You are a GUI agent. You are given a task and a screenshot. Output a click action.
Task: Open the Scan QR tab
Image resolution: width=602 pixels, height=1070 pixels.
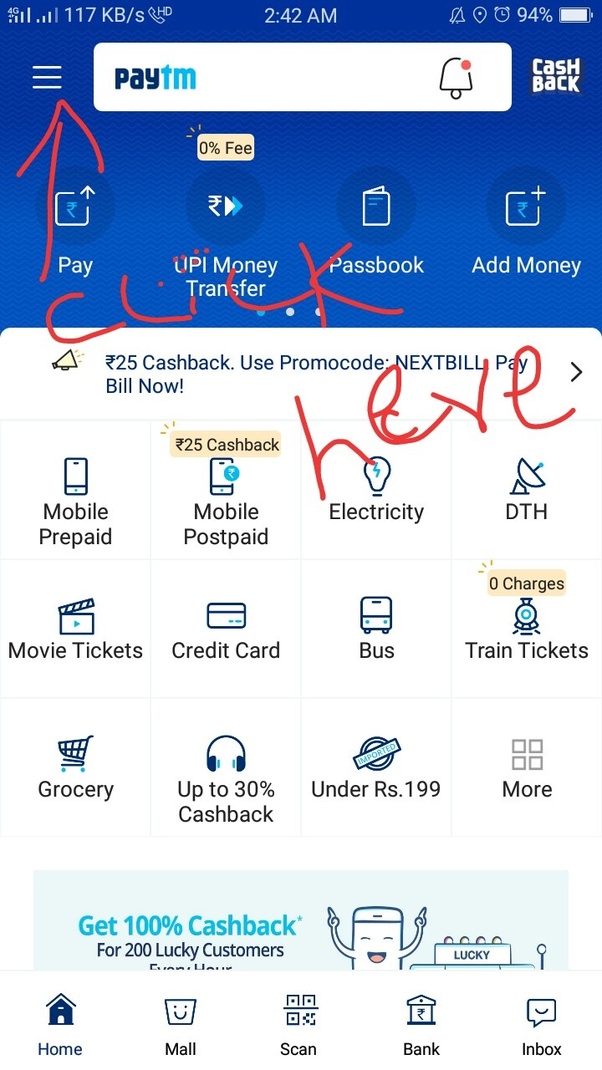click(x=298, y=1025)
